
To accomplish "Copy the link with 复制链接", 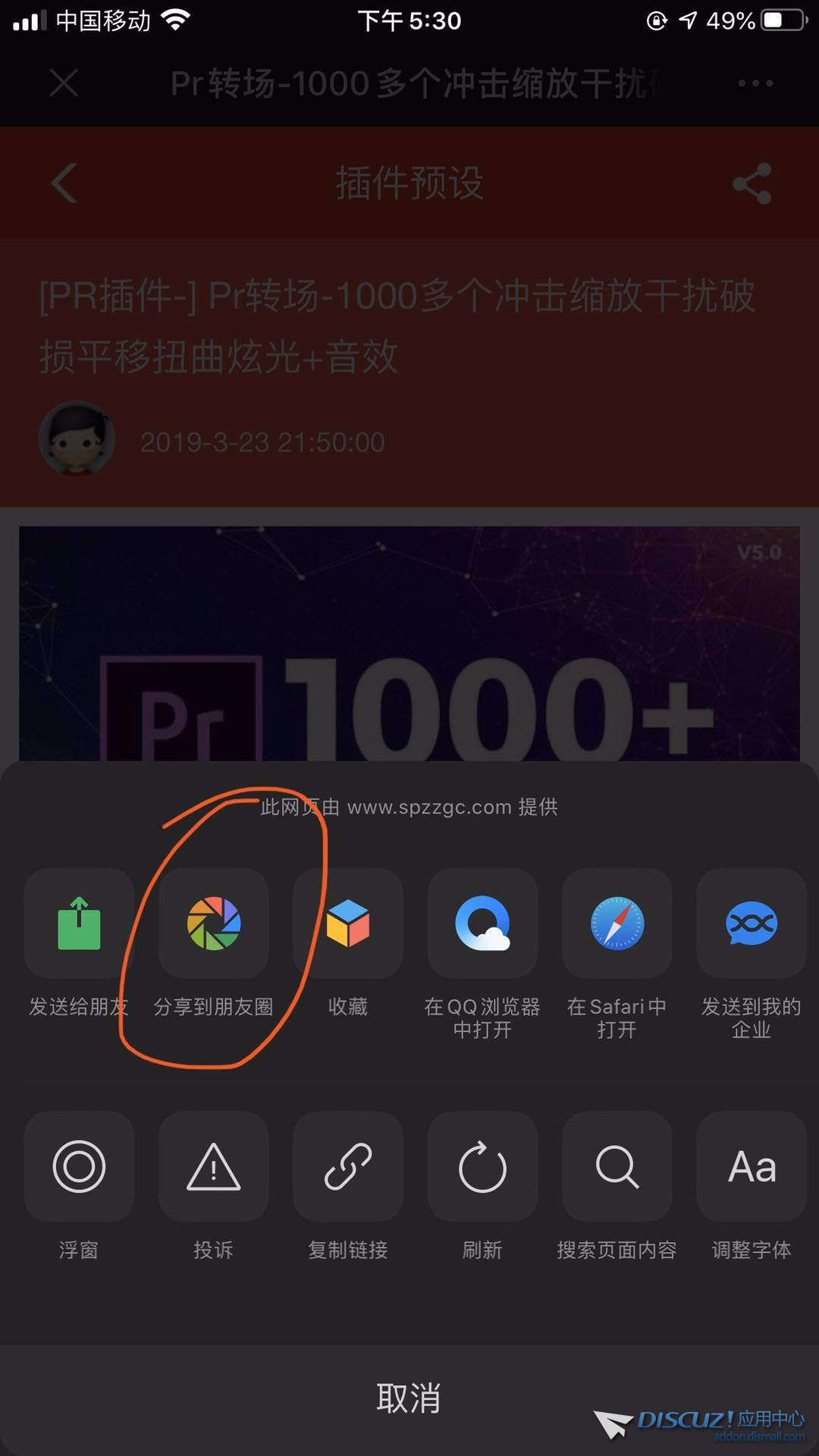I will pyautogui.click(x=348, y=1166).
